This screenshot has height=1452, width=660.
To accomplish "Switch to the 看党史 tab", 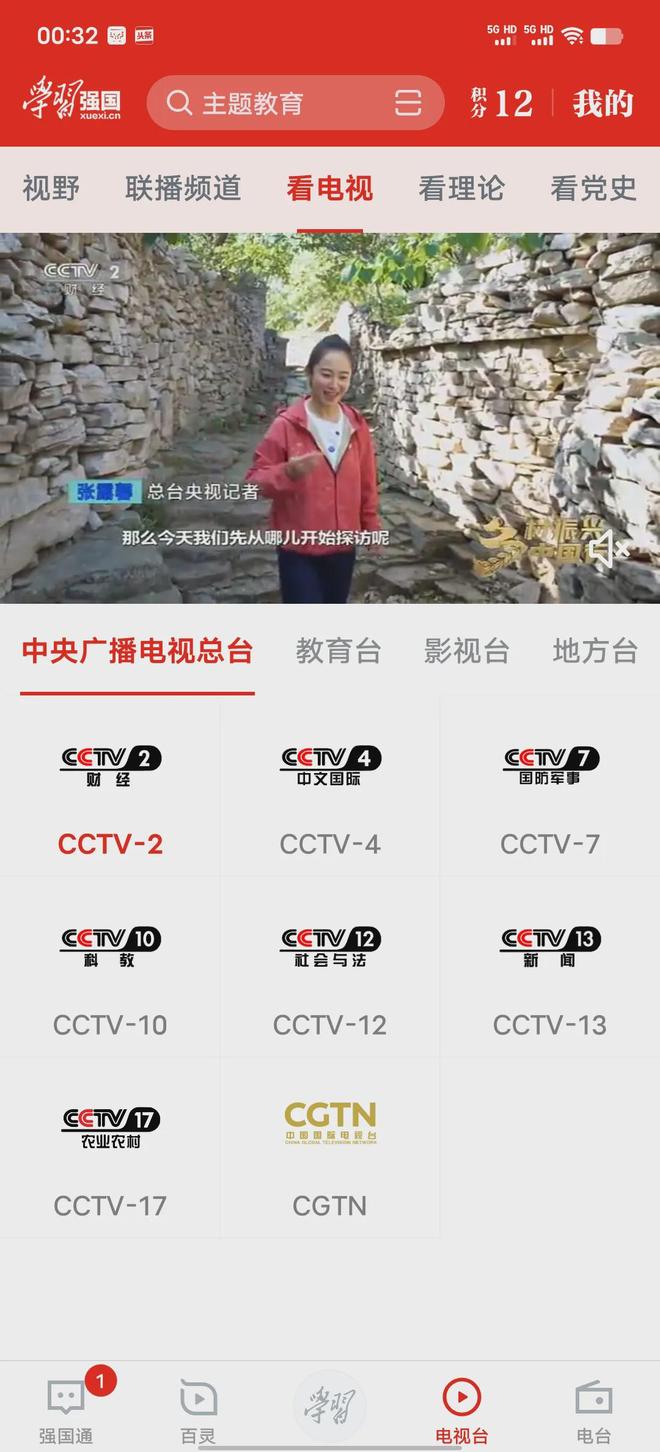I will click(593, 188).
